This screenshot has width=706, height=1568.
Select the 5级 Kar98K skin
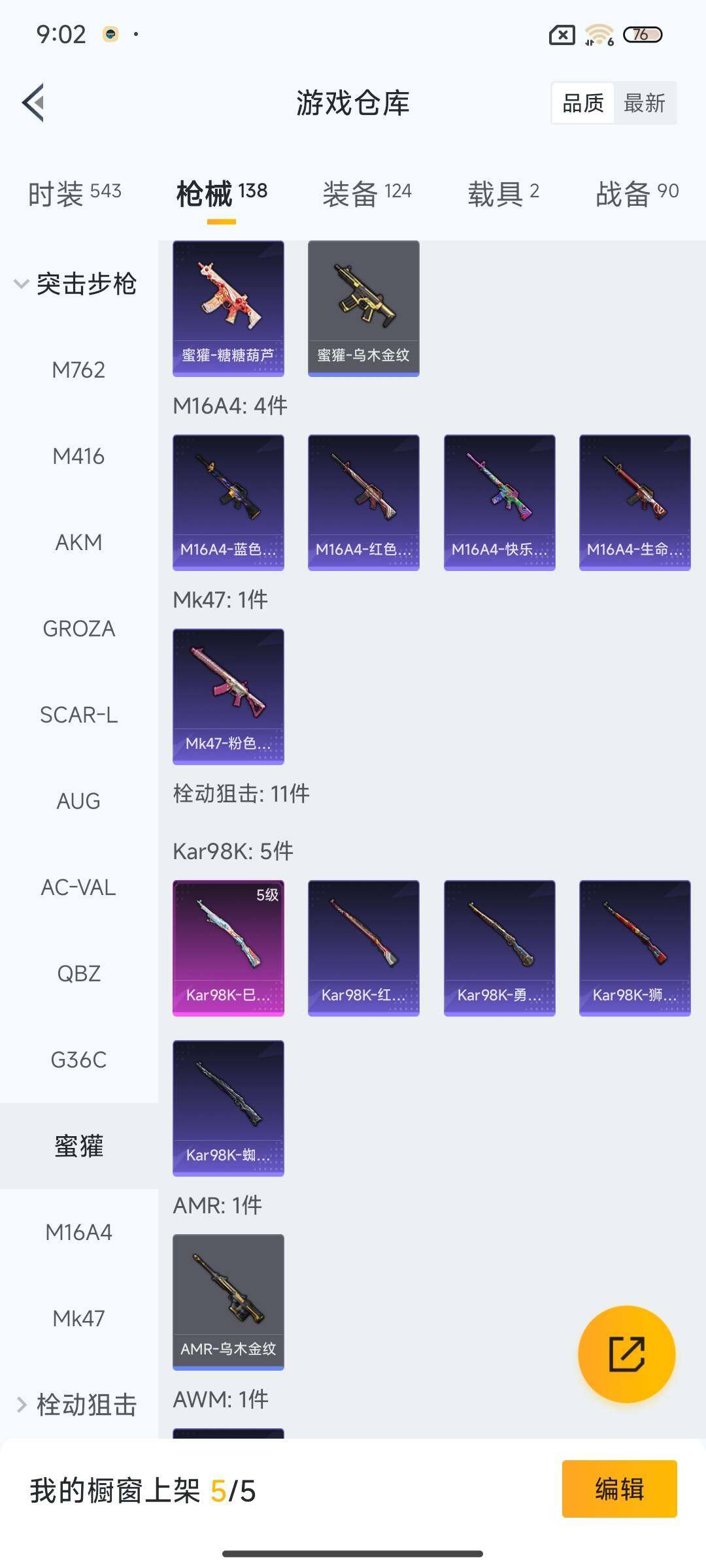228,947
